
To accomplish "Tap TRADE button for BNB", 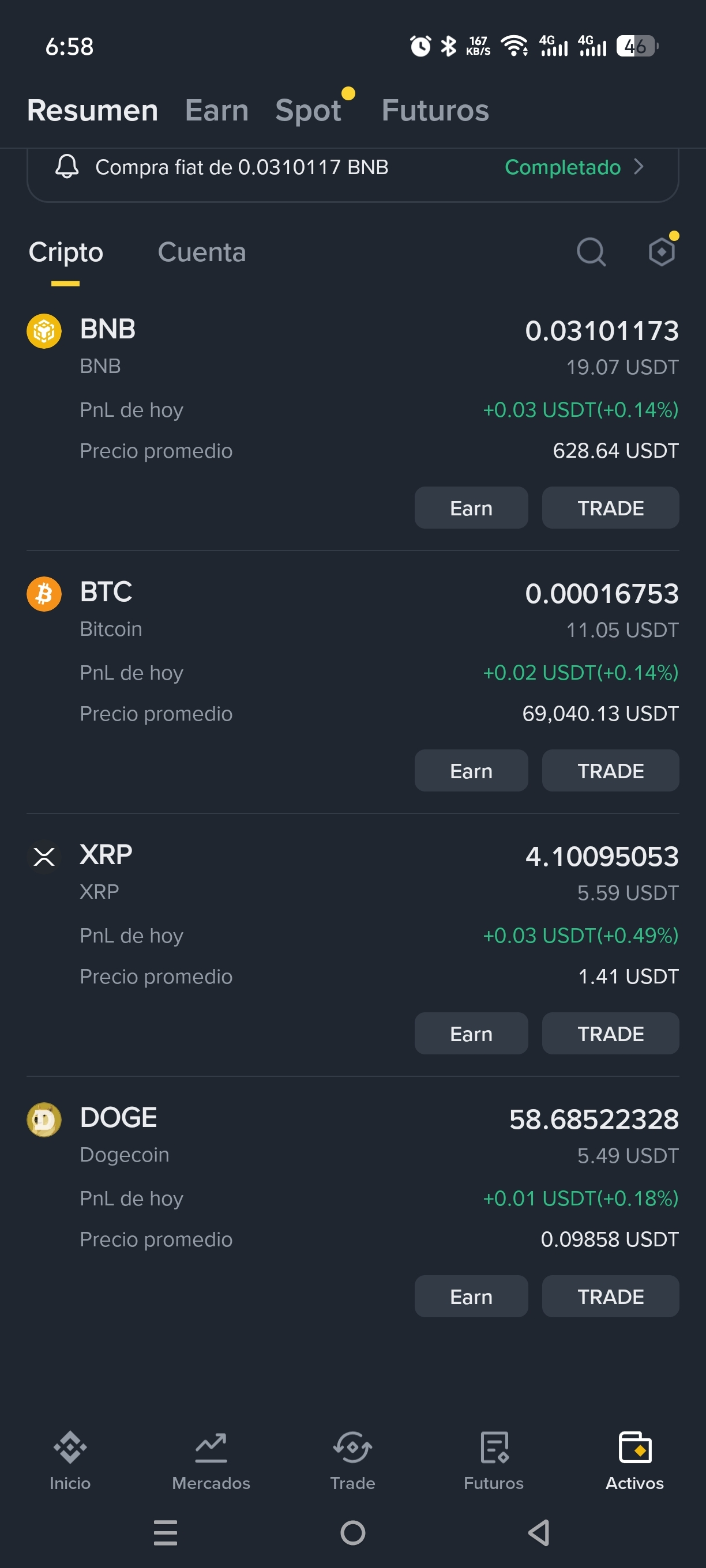I will pyautogui.click(x=610, y=508).
